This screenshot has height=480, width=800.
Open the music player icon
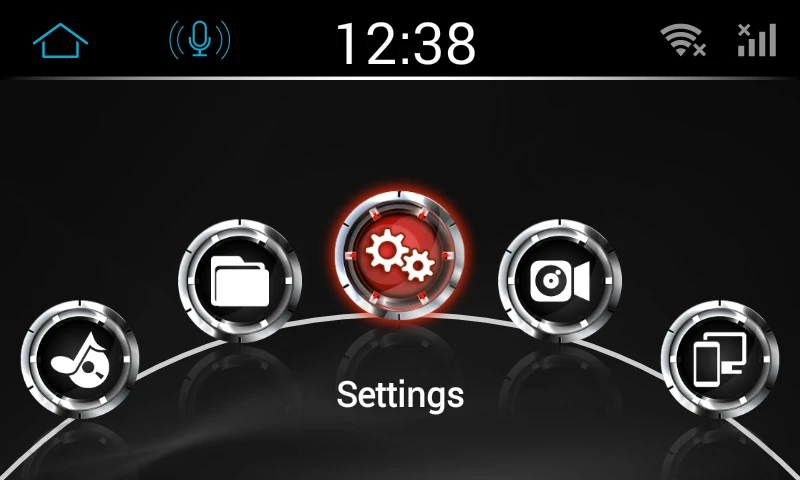click(78, 358)
